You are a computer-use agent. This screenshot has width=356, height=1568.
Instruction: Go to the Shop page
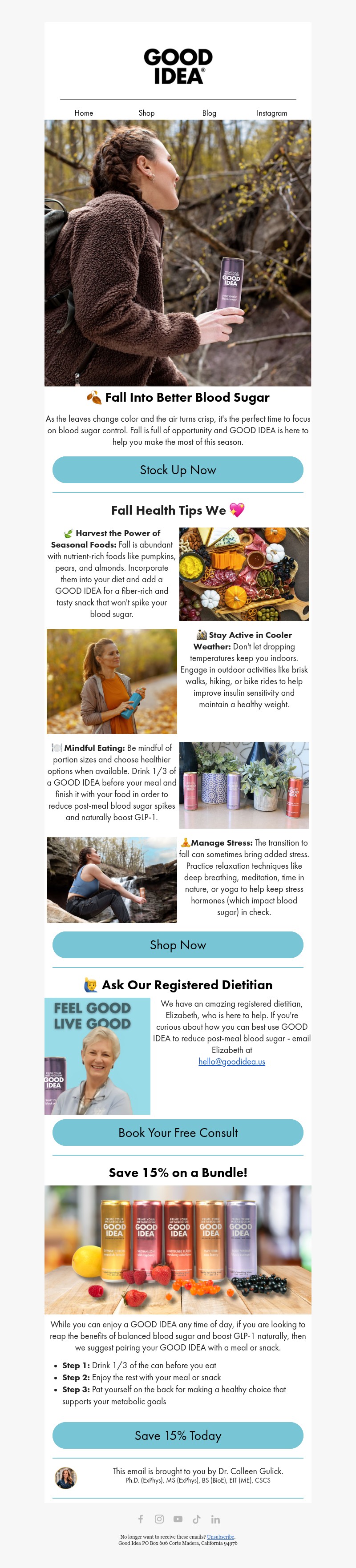pos(147,113)
